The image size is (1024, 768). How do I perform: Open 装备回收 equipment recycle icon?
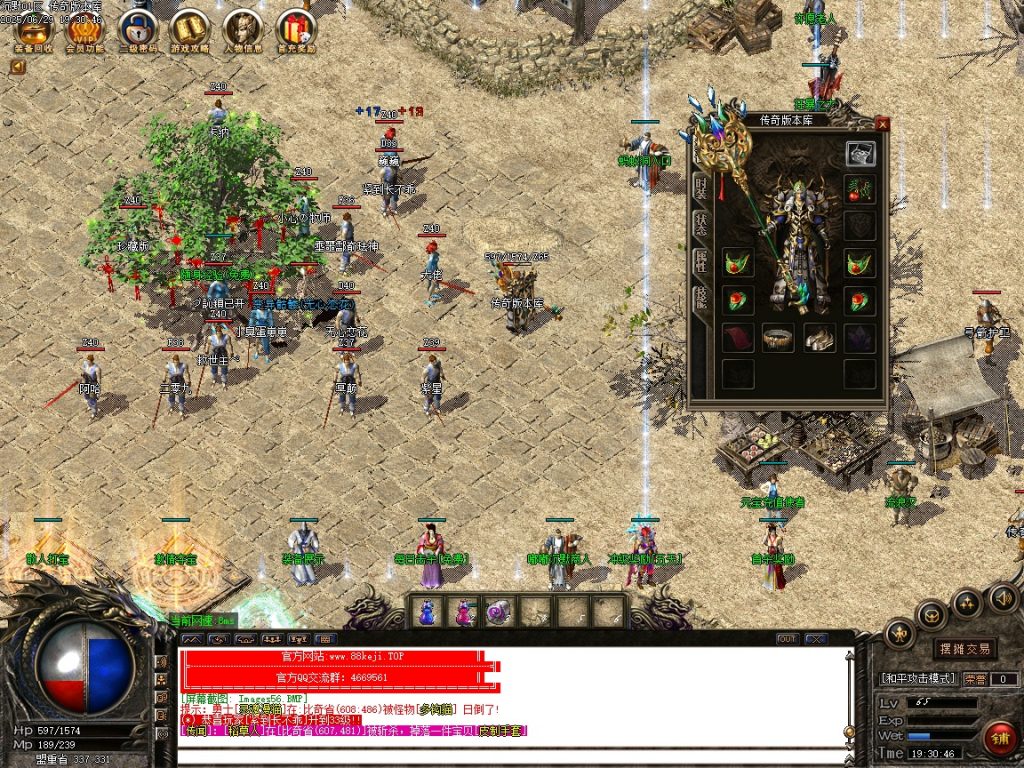pyautogui.click(x=33, y=29)
